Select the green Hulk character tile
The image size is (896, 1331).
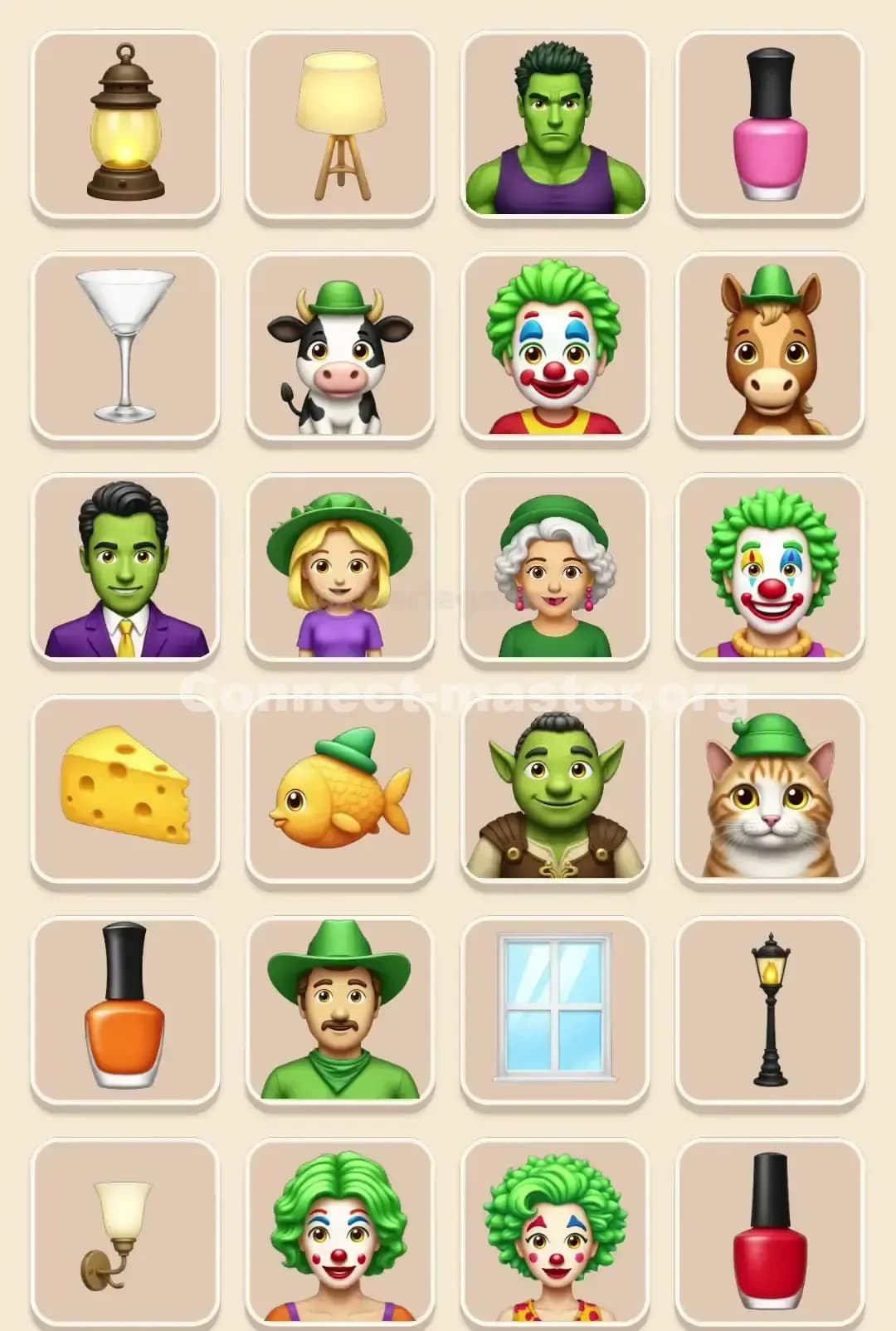pos(553,121)
